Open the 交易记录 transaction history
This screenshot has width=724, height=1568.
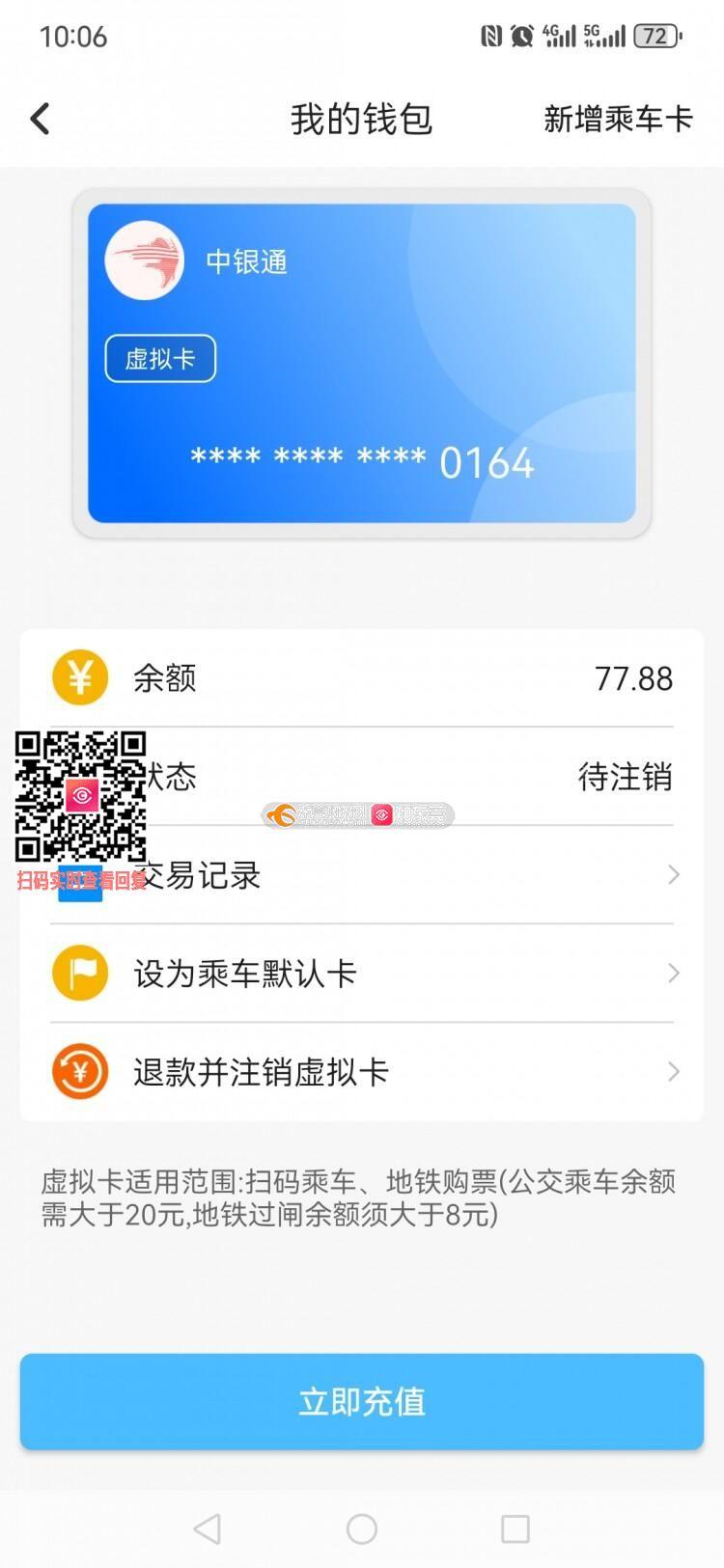pos(386,875)
